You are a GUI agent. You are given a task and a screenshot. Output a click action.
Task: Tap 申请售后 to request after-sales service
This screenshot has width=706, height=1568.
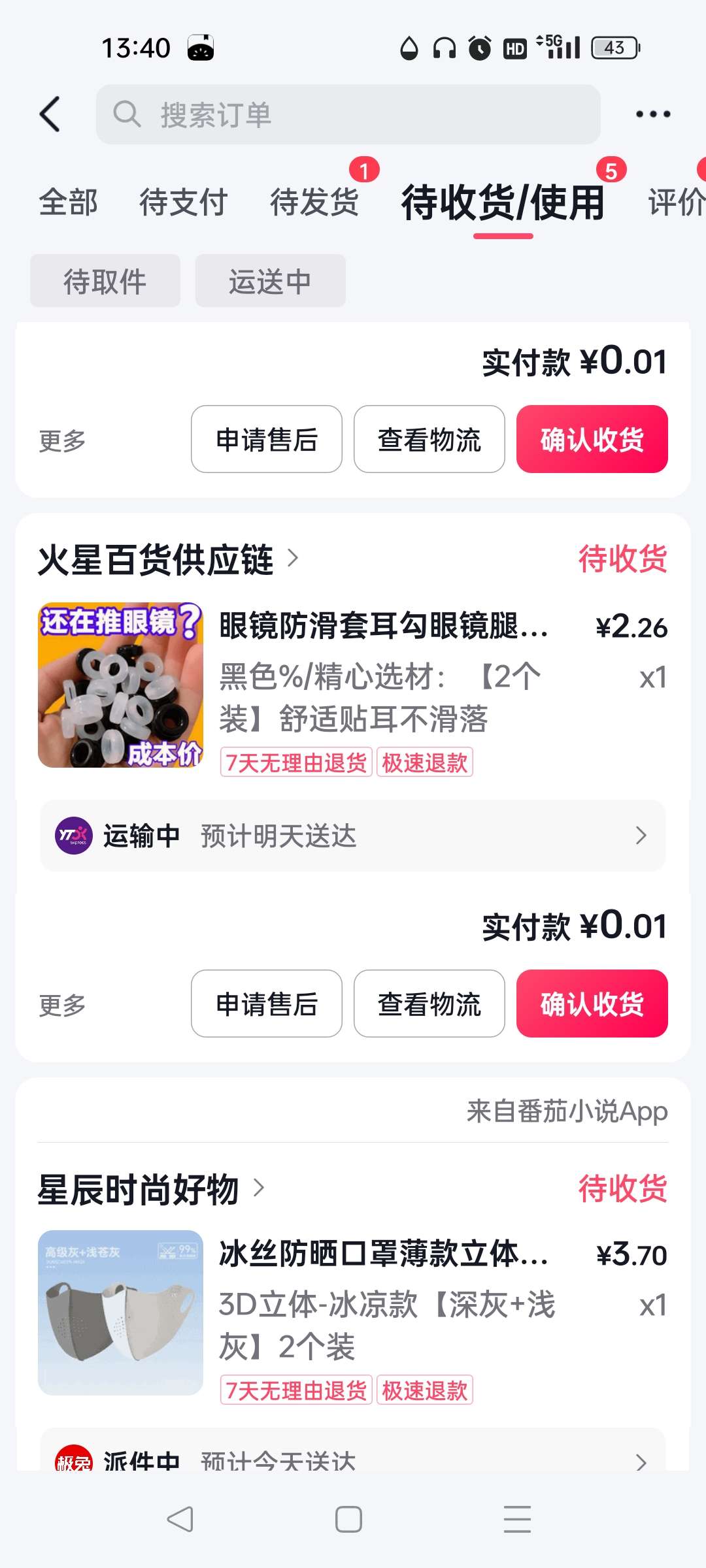click(266, 440)
